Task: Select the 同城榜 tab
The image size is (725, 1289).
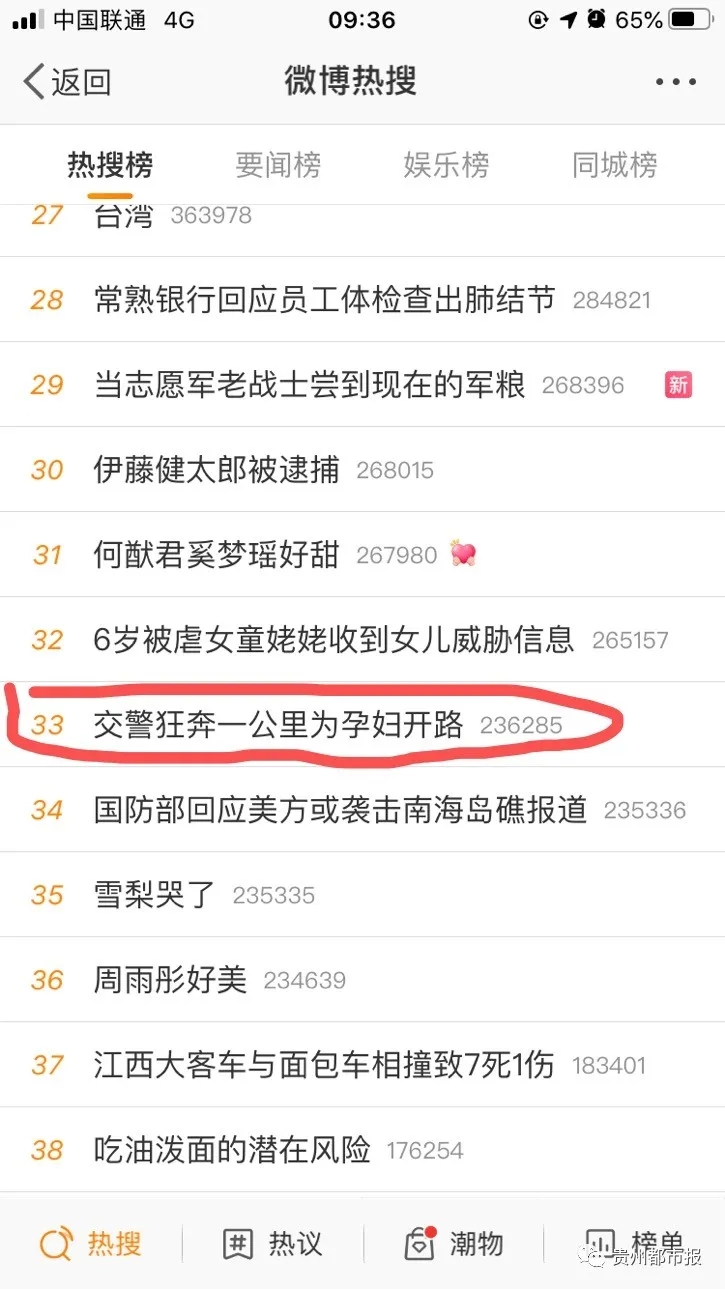Action: 614,165
